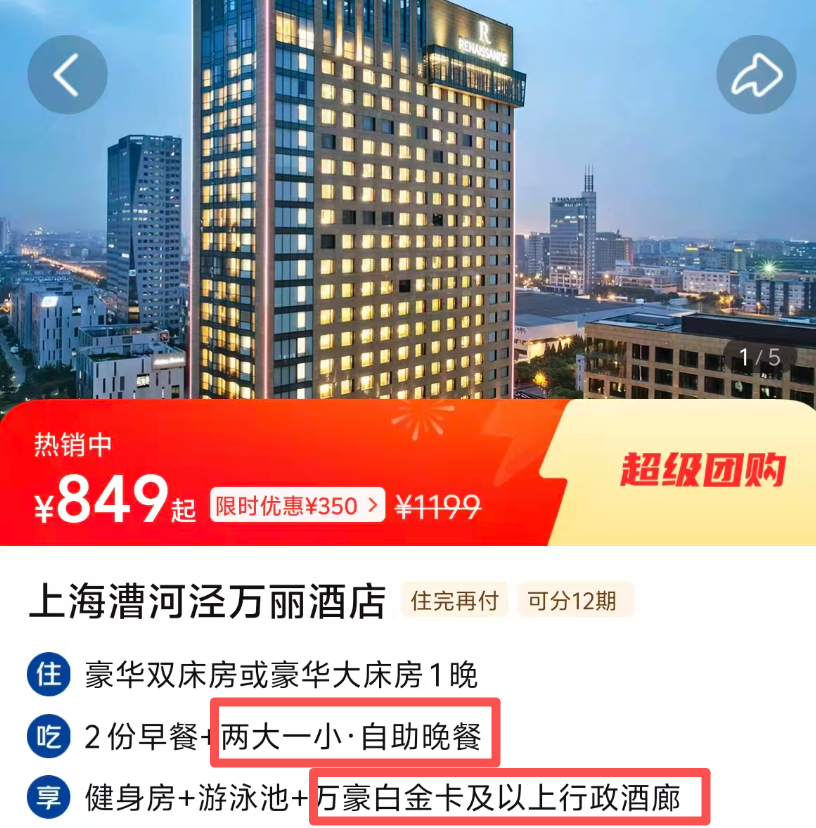Share this hotel deal
This screenshot has width=816, height=828.
(x=756, y=75)
